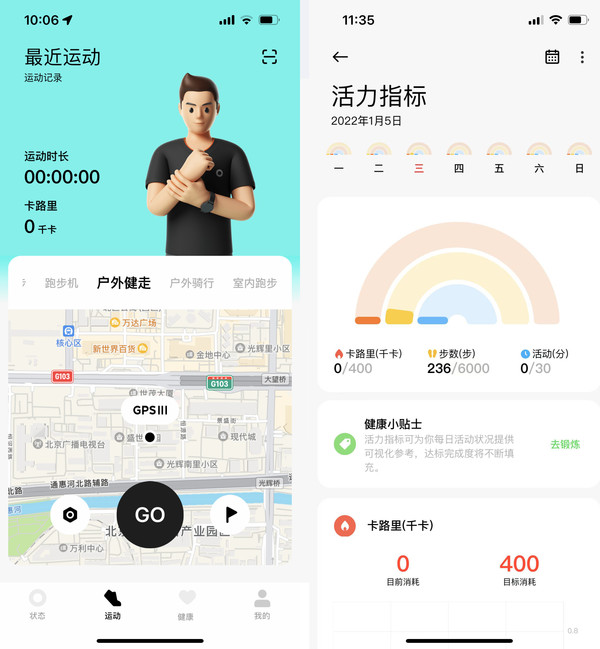Go back from the 活力指标 page
The height and width of the screenshot is (649, 600).
pos(340,57)
